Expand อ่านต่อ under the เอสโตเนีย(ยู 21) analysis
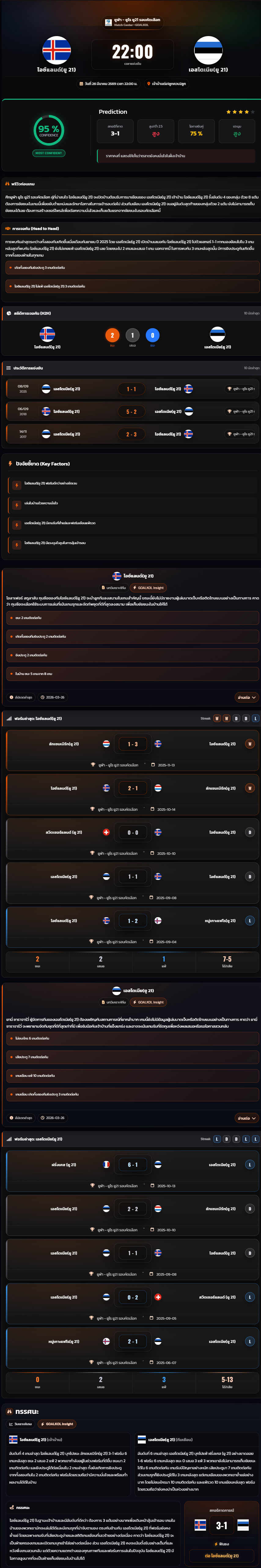This screenshot has width=261, height=1568. pos(246,1118)
